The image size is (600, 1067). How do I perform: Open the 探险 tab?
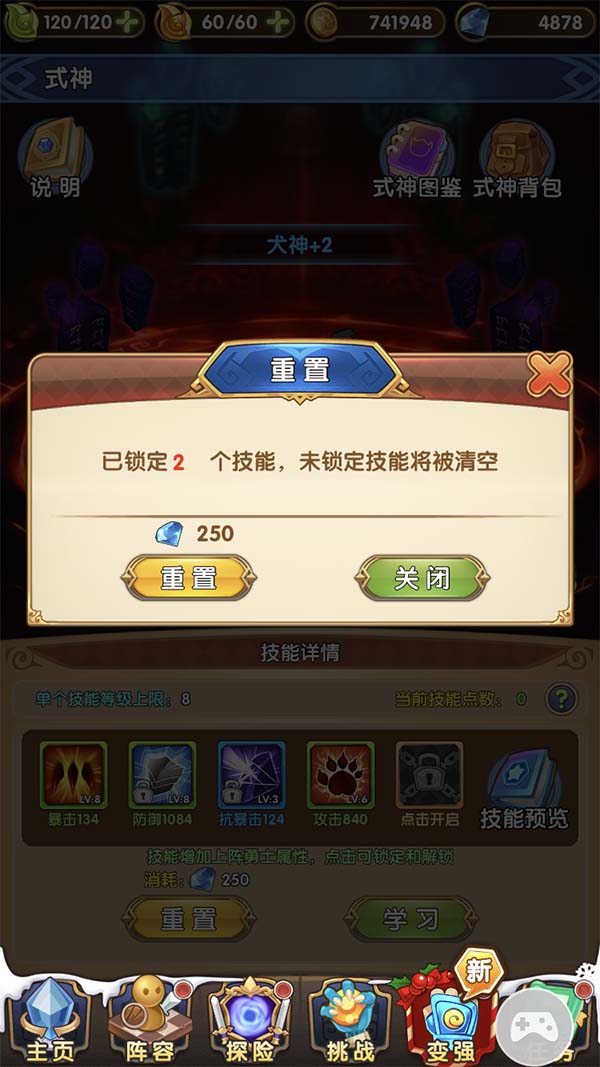coord(250,1021)
